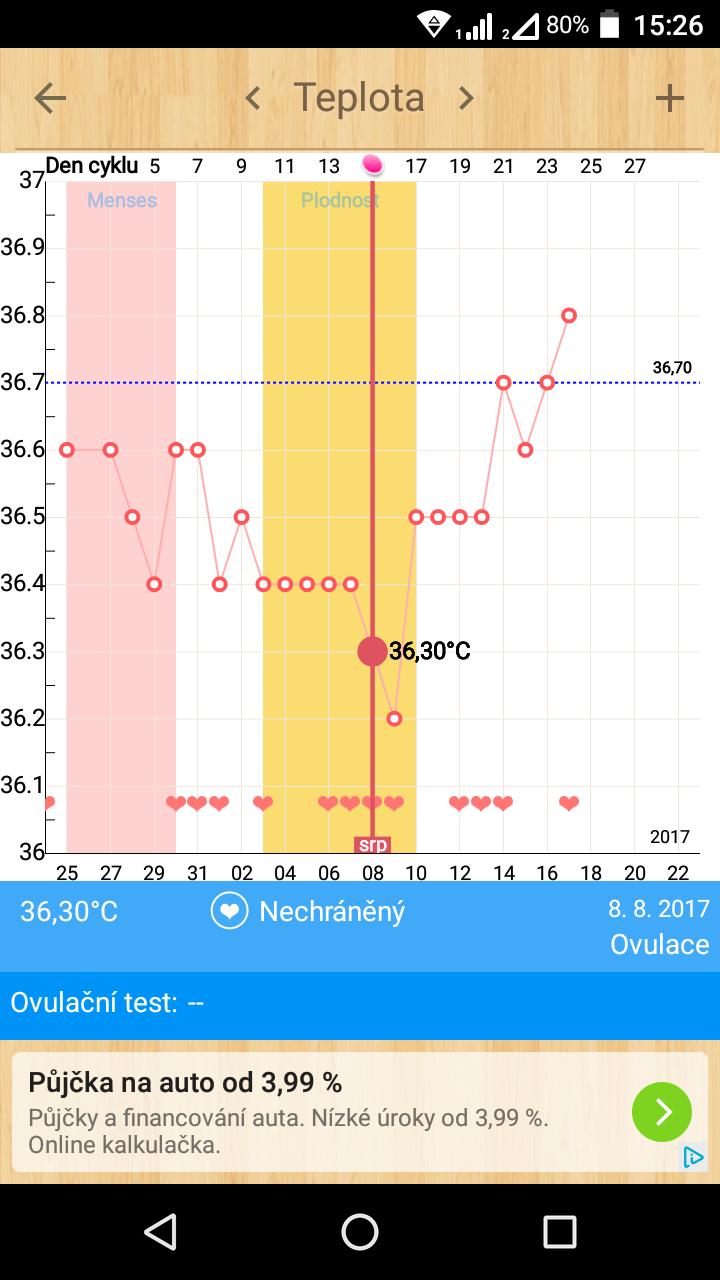720x1280 pixels.
Task: Tap the Android home button
Action: click(360, 1232)
